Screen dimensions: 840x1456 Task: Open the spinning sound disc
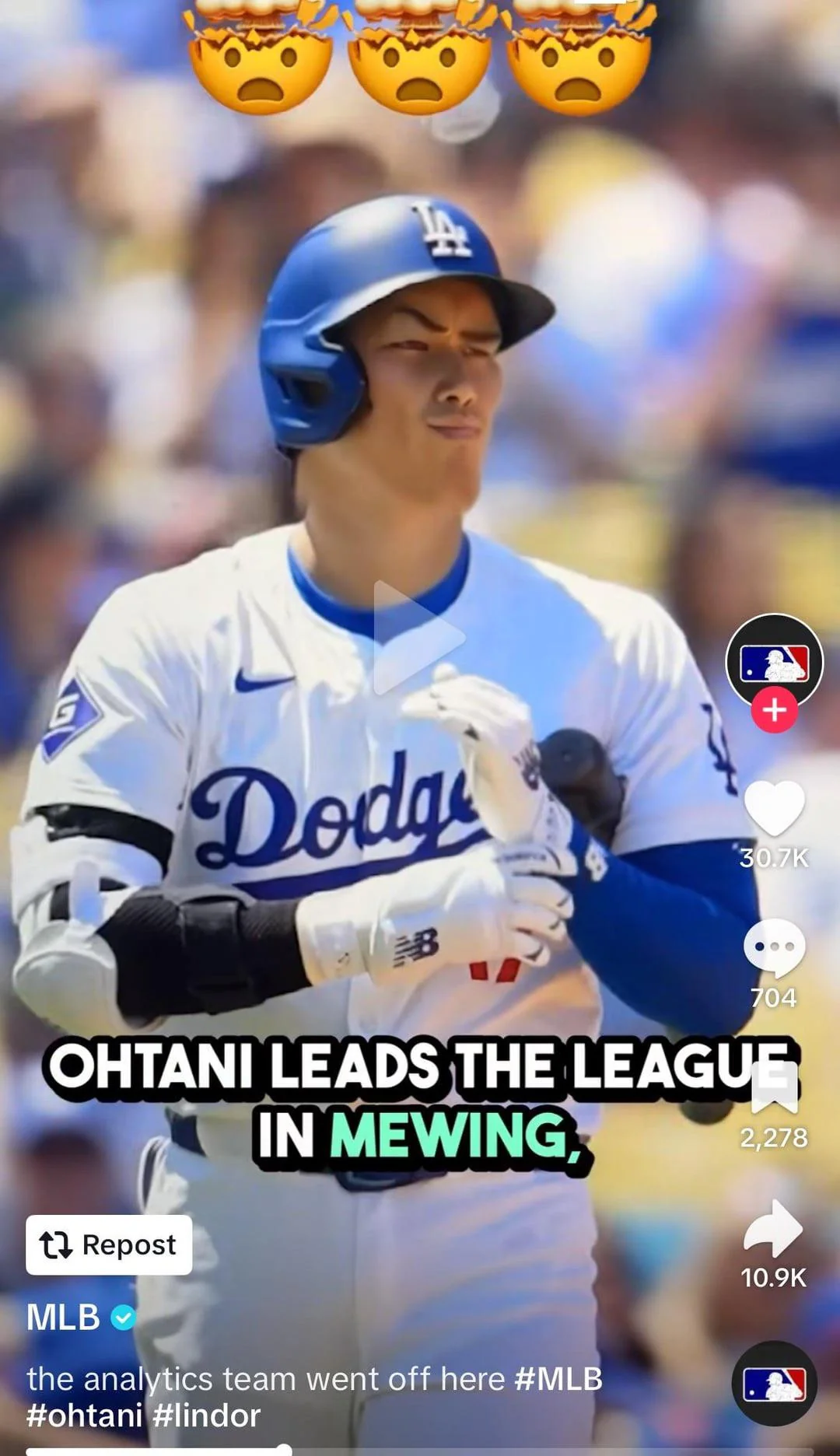[774, 1384]
